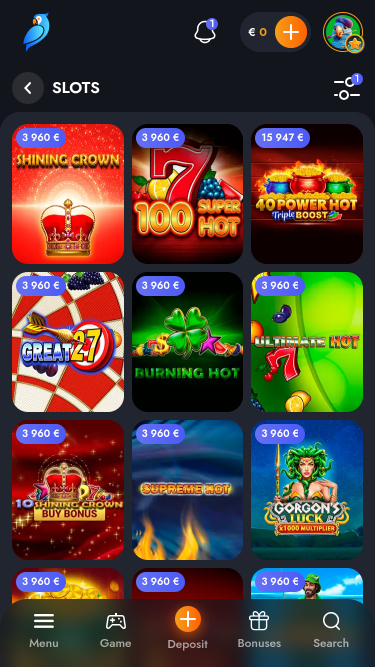The height and width of the screenshot is (667, 375).
Task: Switch to the Game tab
Action: tap(116, 630)
